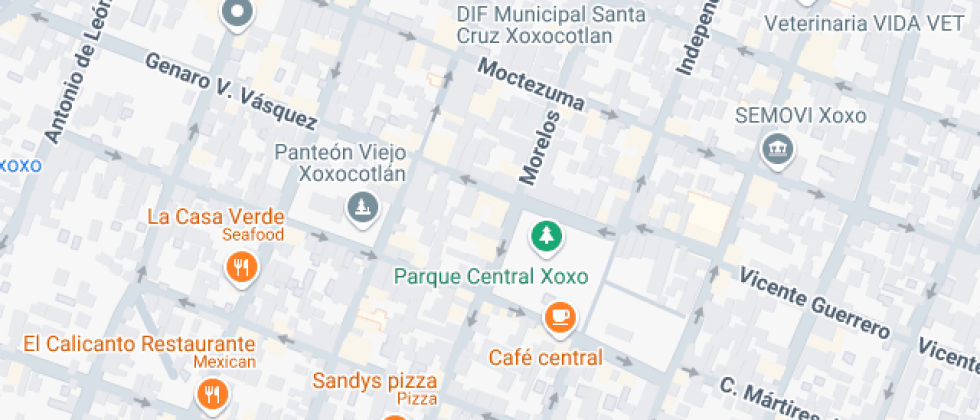Open the Panteón Viejo Xoxocotlán marker

361,208
